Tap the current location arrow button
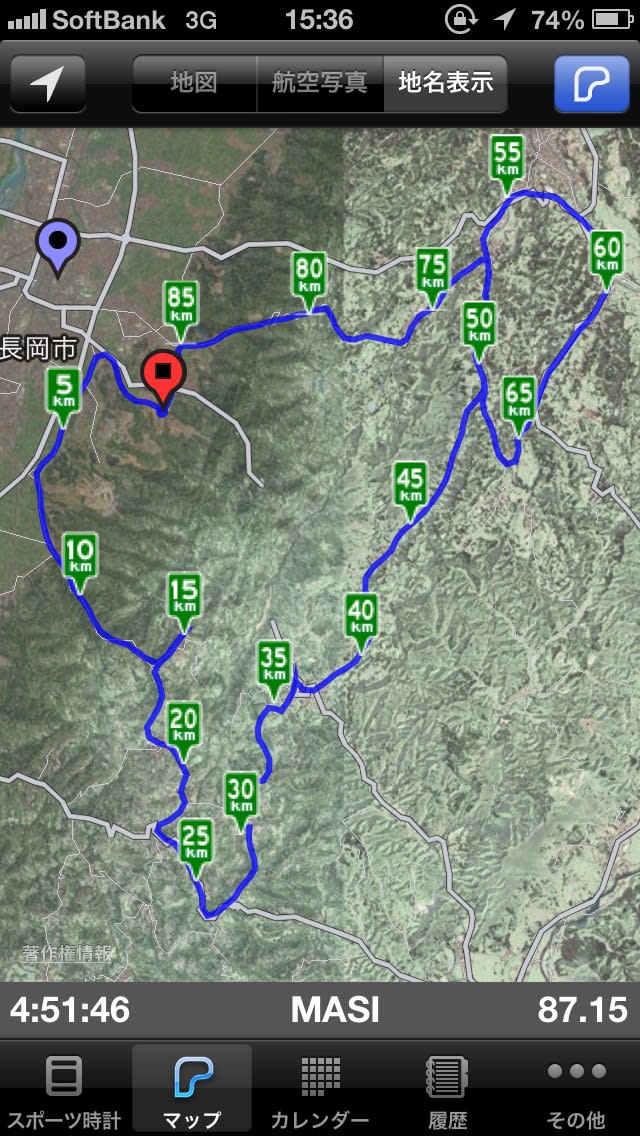Viewport: 640px width, 1136px height. [x=47, y=84]
